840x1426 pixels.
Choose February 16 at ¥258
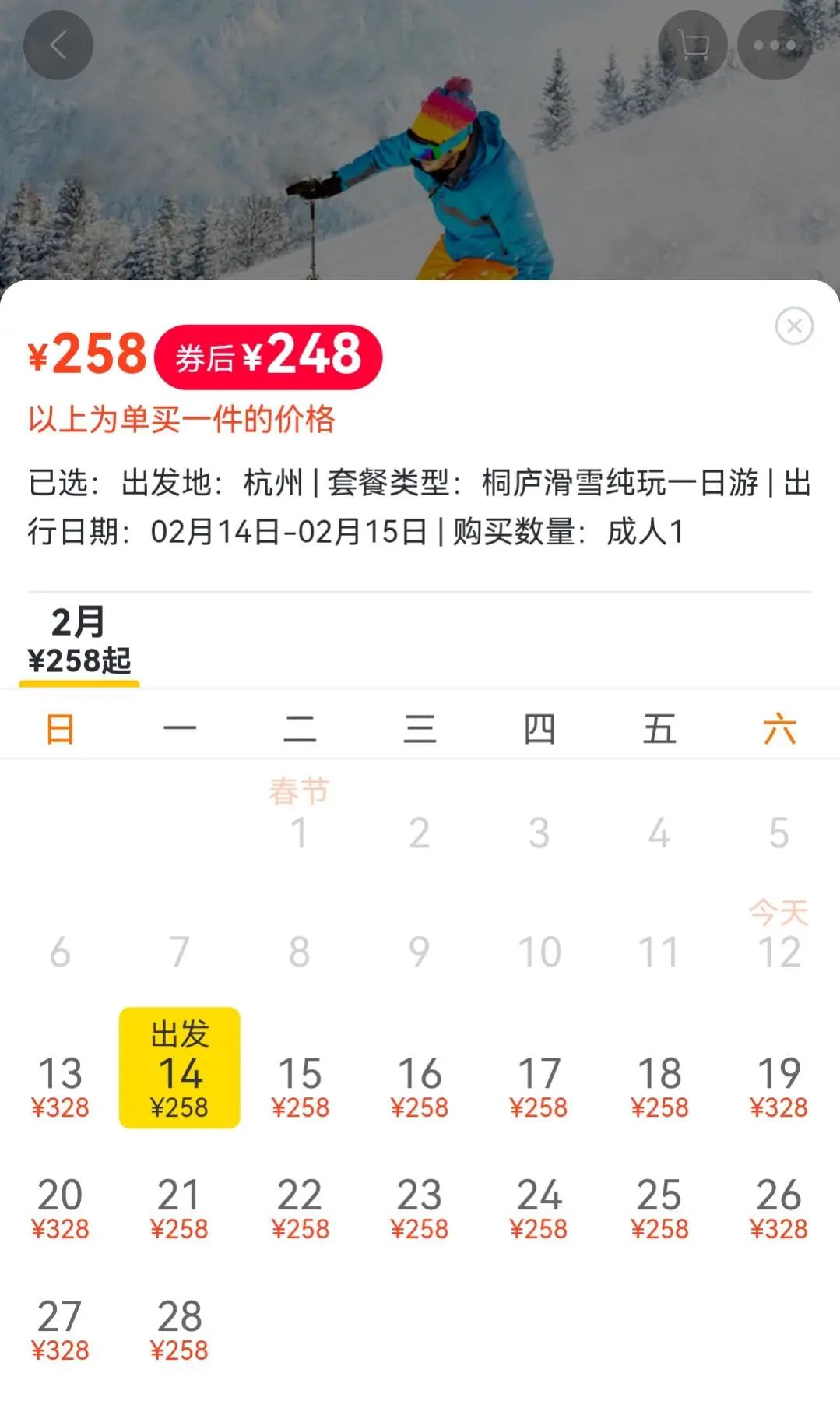(x=420, y=1086)
